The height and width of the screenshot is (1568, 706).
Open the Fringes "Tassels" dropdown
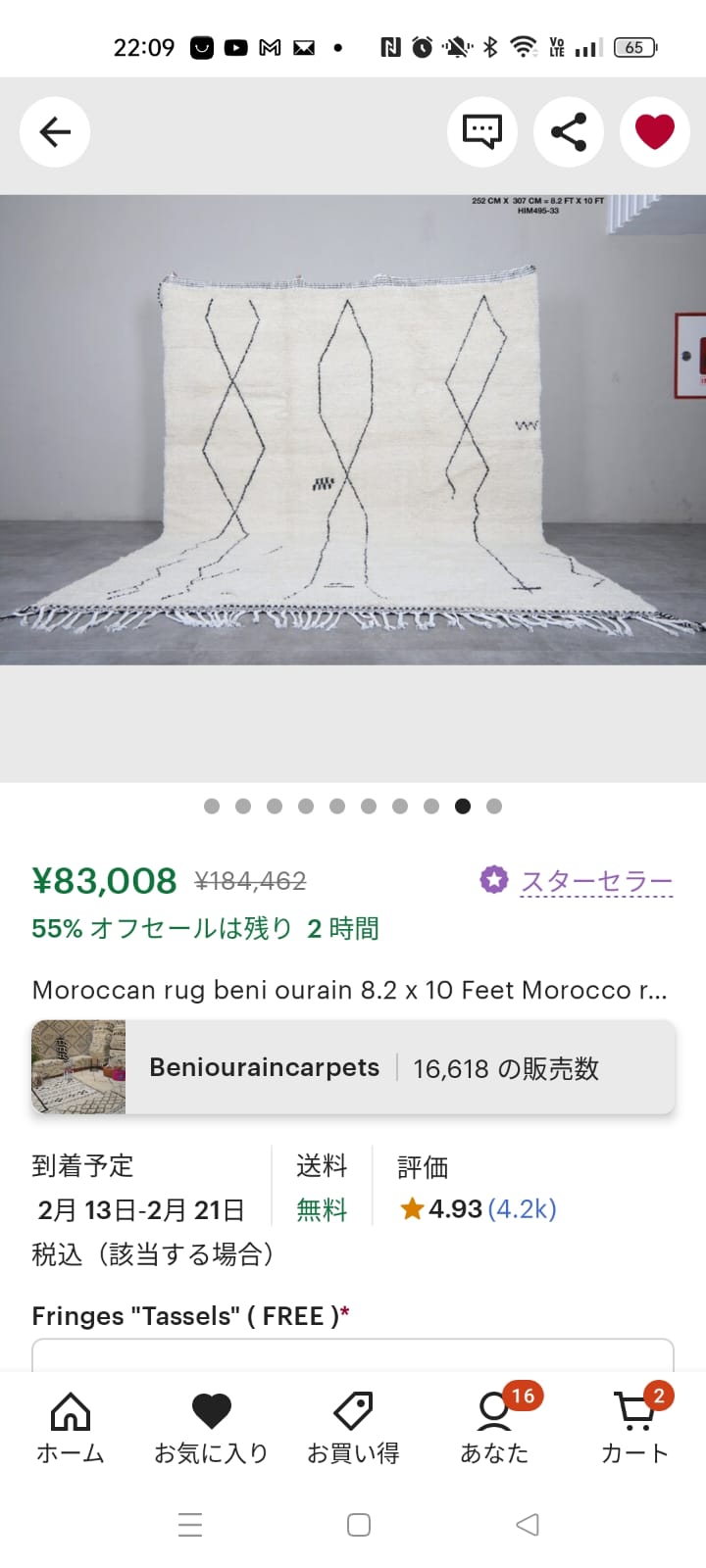point(353,1355)
